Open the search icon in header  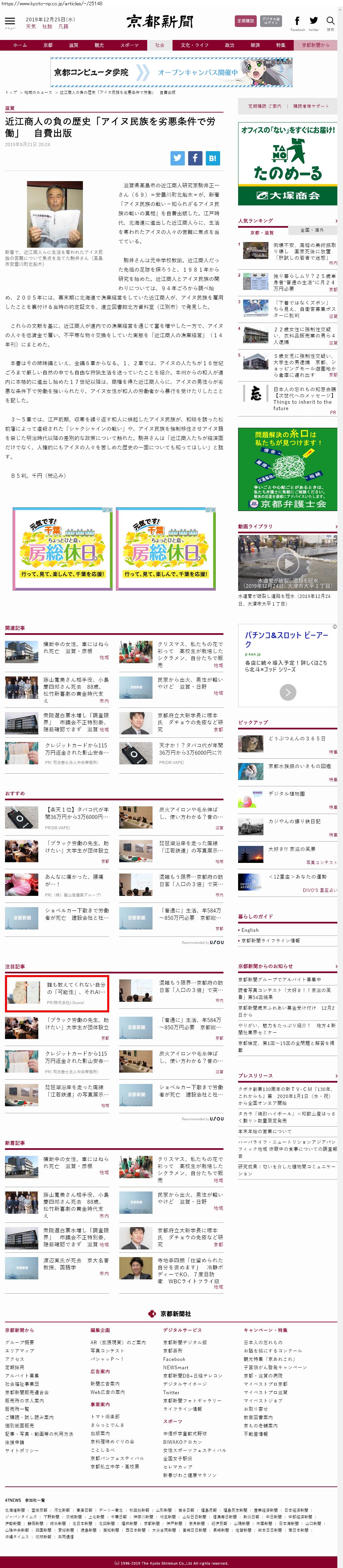330,22
